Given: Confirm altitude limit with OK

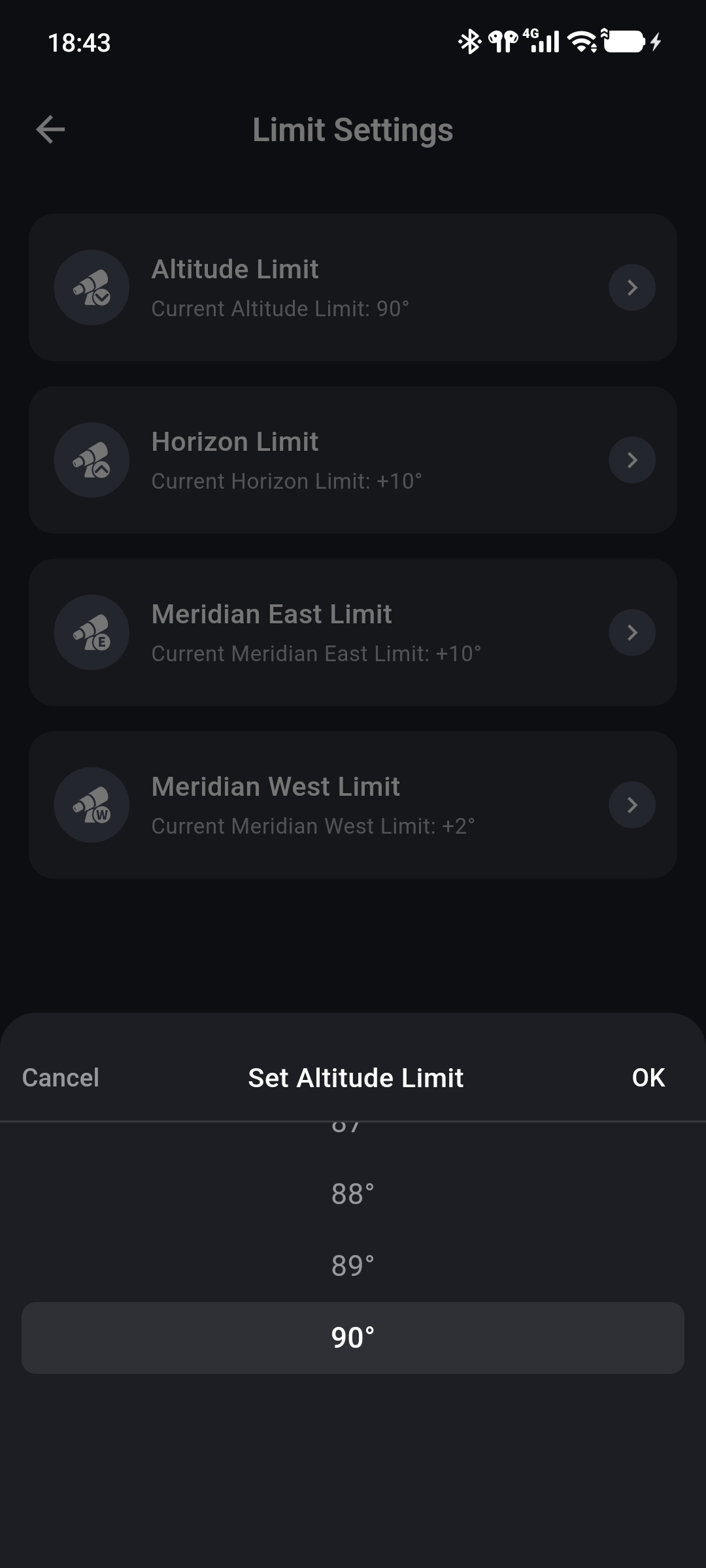Looking at the screenshot, I should [648, 1077].
